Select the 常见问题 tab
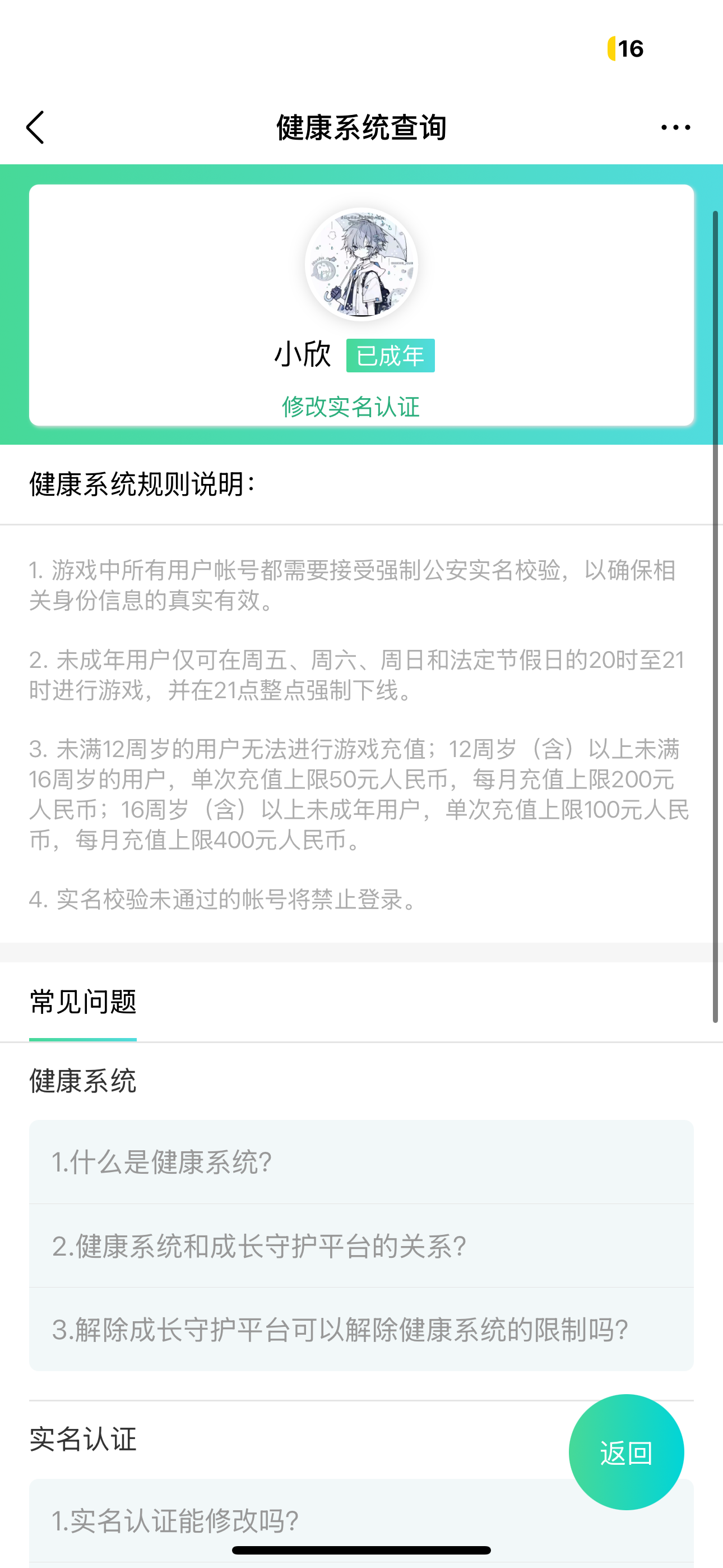723x1568 pixels. 83,1002
